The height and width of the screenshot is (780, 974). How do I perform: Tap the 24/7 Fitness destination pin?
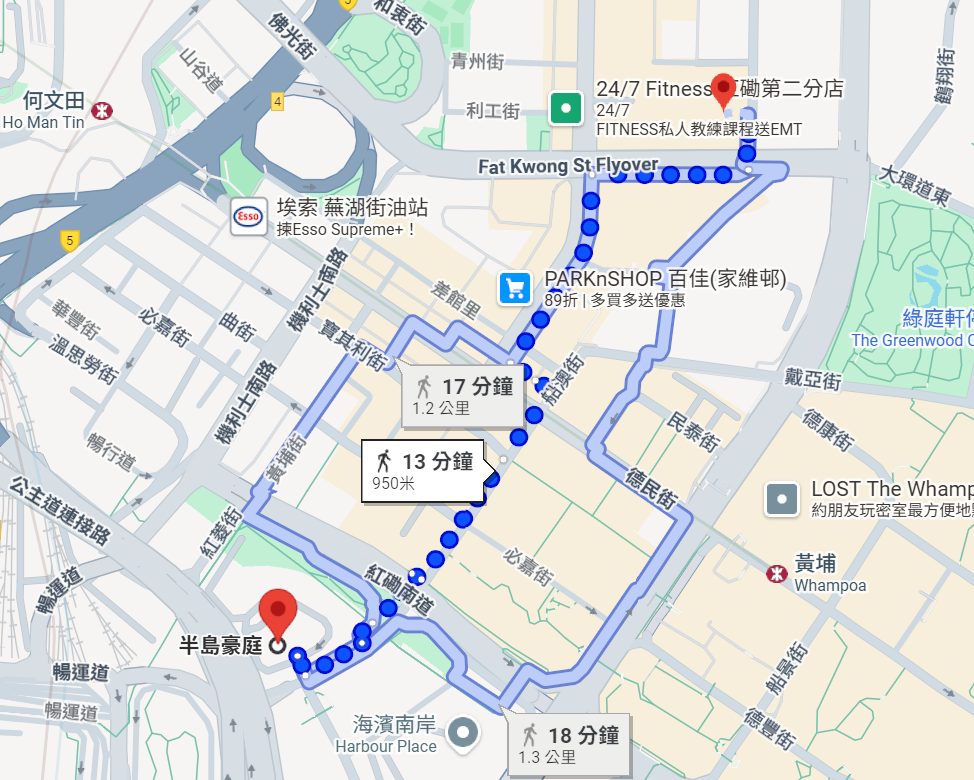pyautogui.click(x=722, y=90)
